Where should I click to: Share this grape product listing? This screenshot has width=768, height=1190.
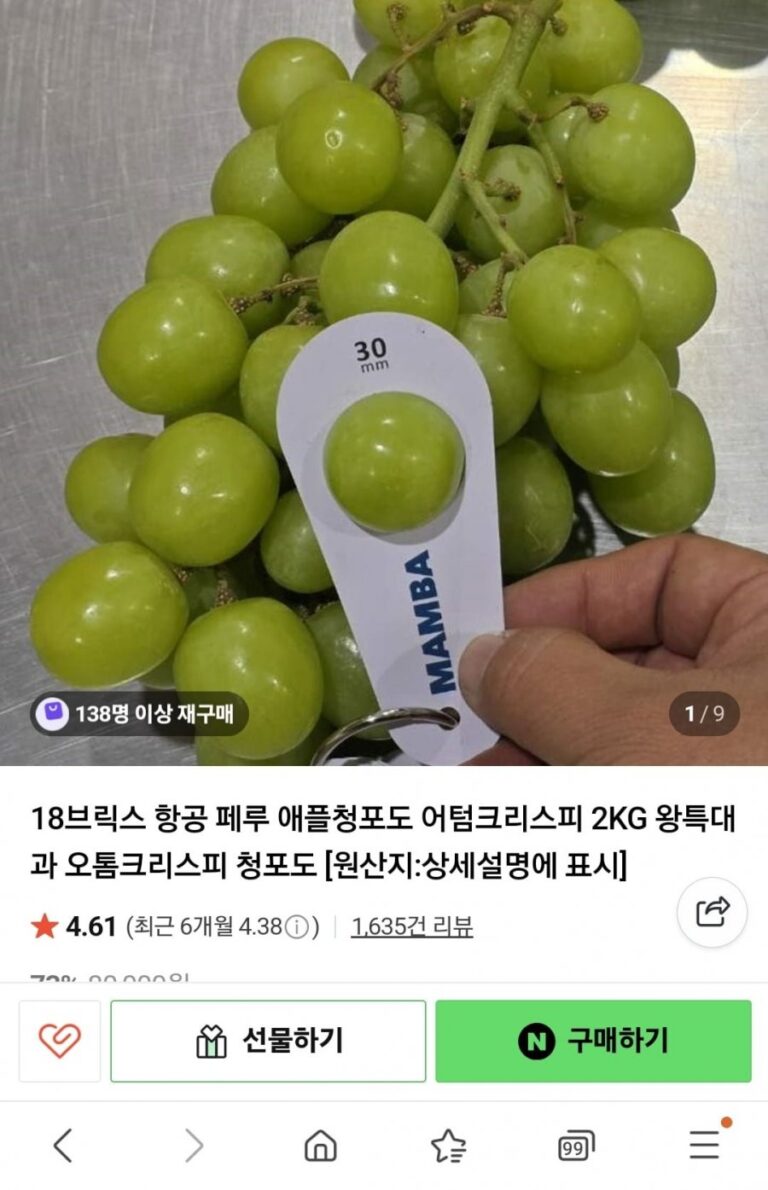(x=712, y=912)
